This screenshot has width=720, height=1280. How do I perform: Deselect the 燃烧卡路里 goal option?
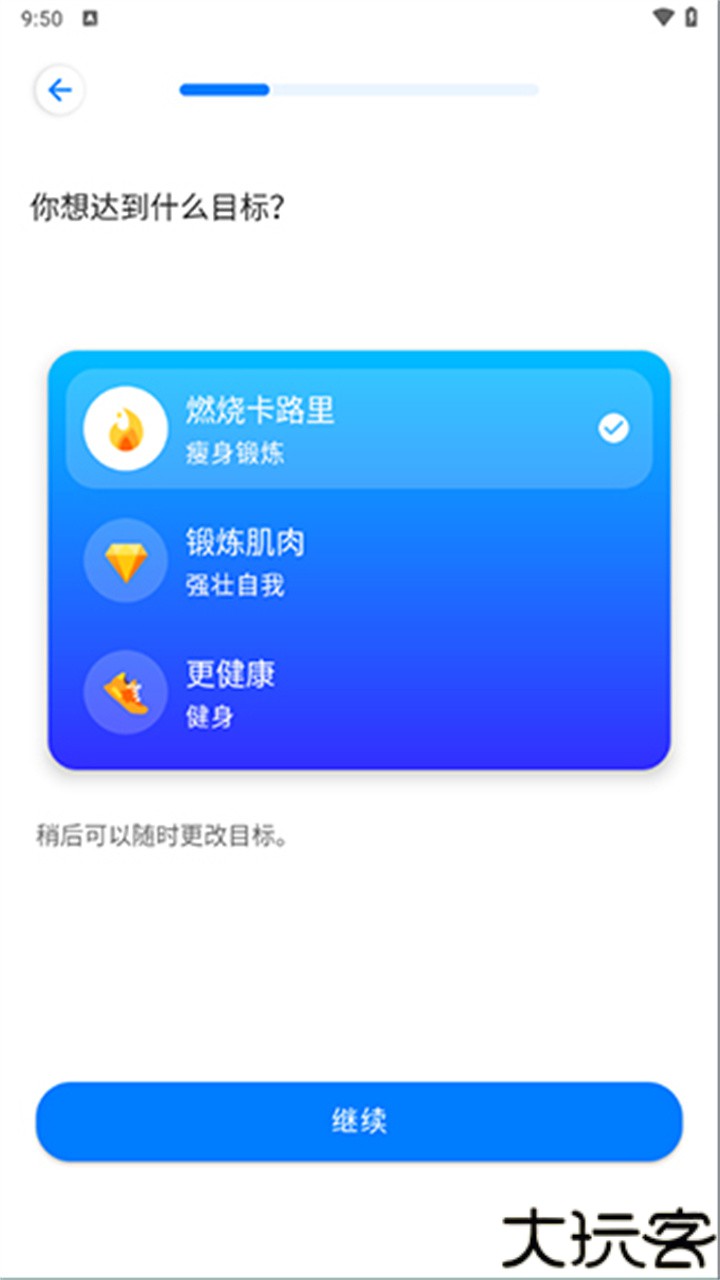[358, 428]
